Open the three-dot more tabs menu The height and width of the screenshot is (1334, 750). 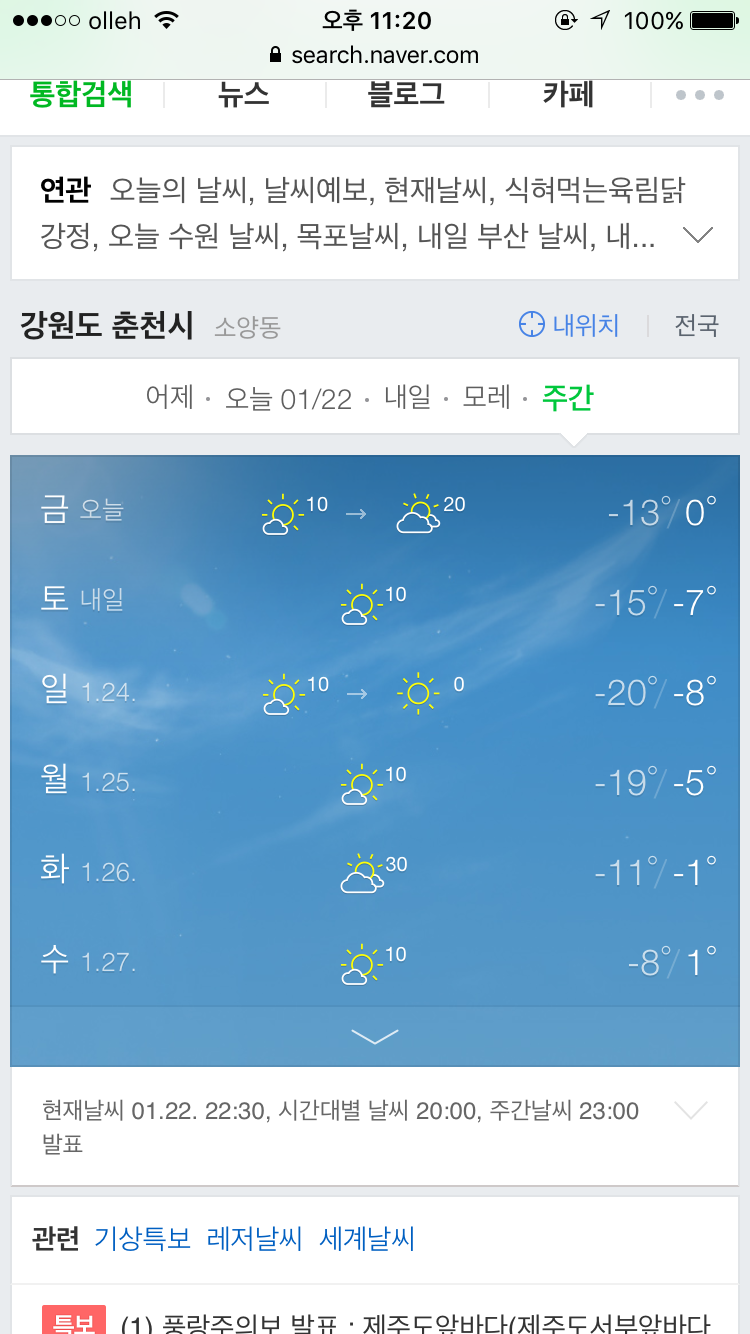coord(699,95)
